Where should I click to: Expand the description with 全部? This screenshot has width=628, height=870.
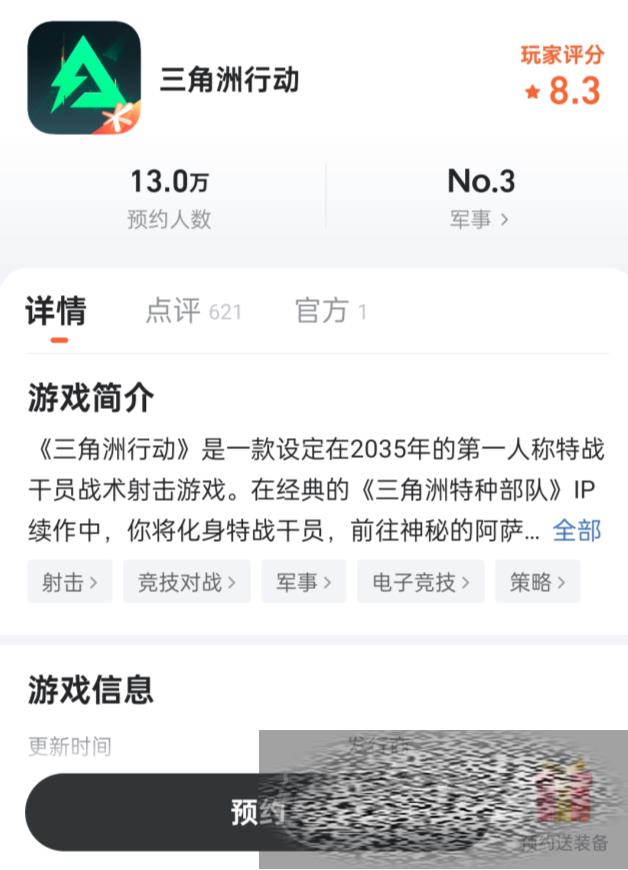pos(577,531)
